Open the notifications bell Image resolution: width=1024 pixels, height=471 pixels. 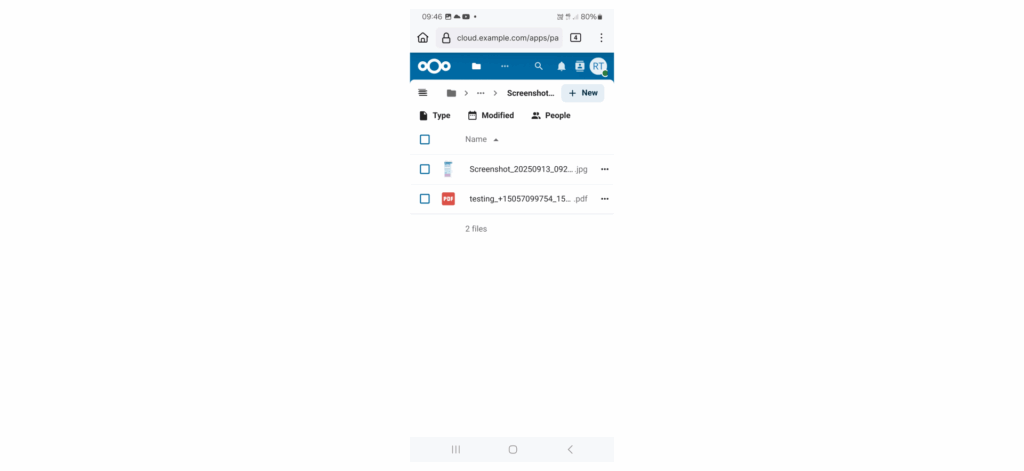click(x=561, y=66)
